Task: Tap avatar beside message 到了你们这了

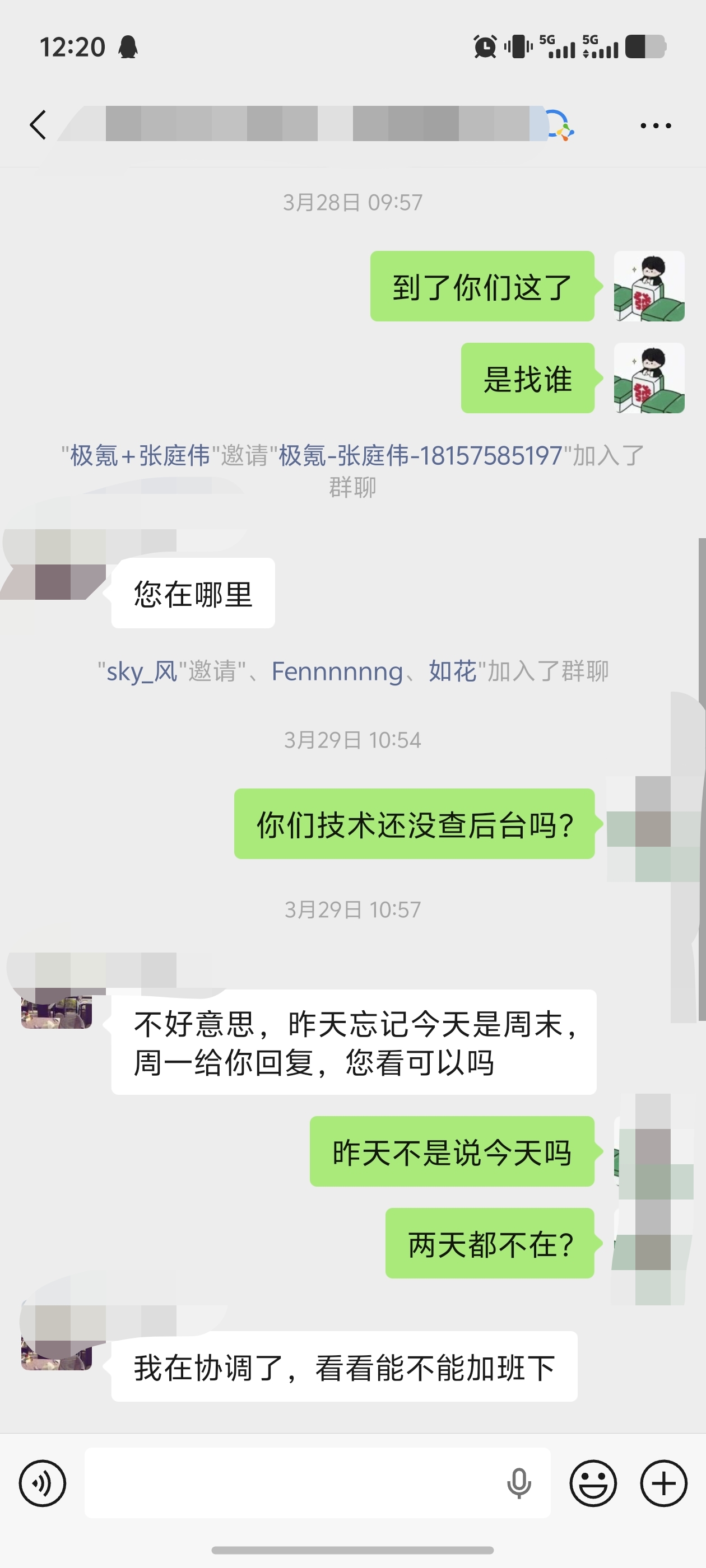Action: tap(649, 286)
